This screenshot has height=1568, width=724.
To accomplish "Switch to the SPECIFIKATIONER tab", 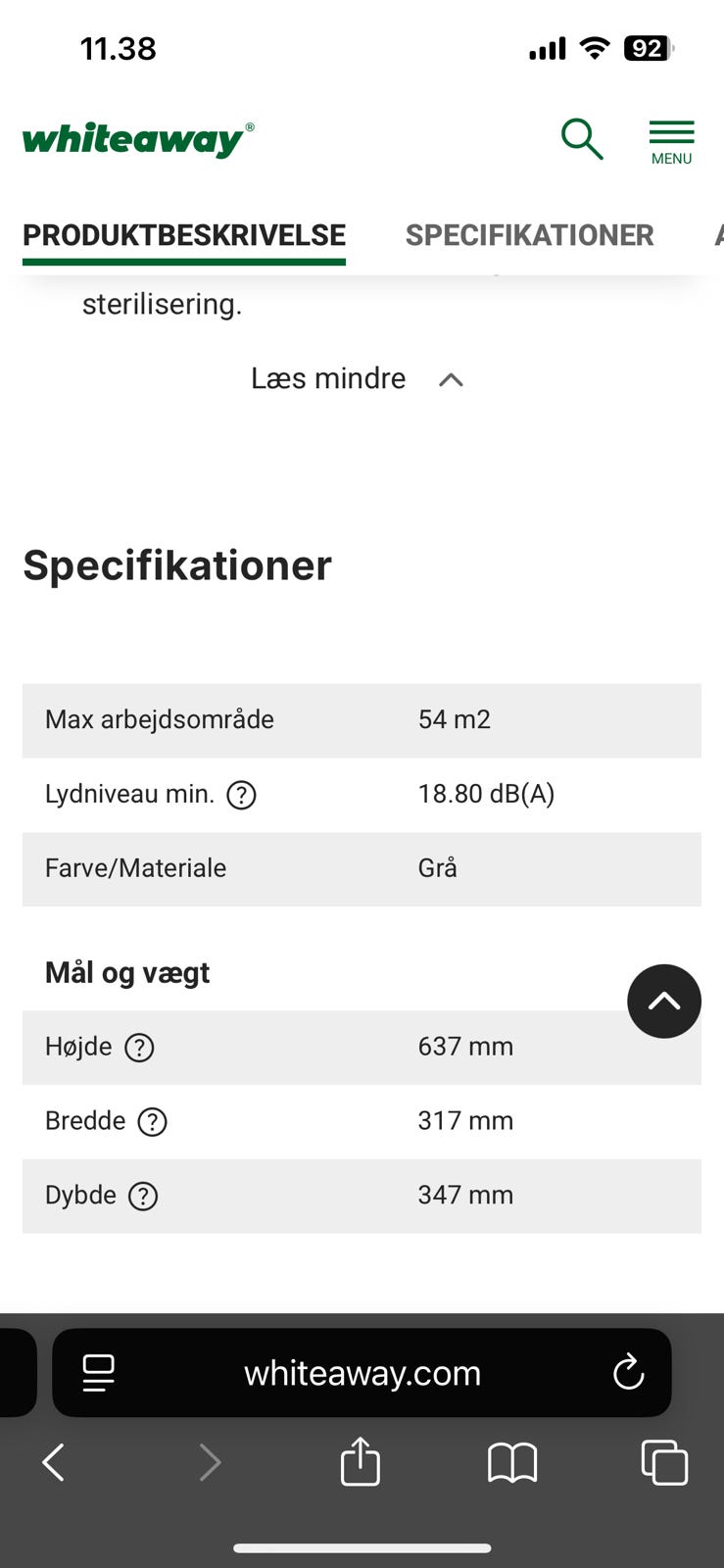I will [x=529, y=235].
